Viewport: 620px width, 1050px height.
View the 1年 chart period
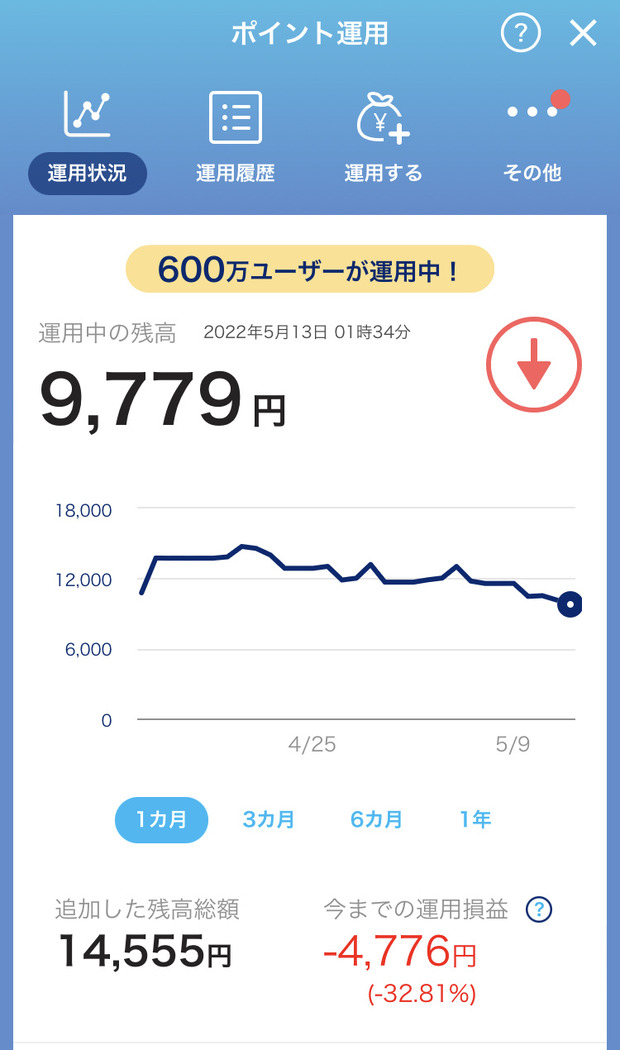[x=475, y=819]
